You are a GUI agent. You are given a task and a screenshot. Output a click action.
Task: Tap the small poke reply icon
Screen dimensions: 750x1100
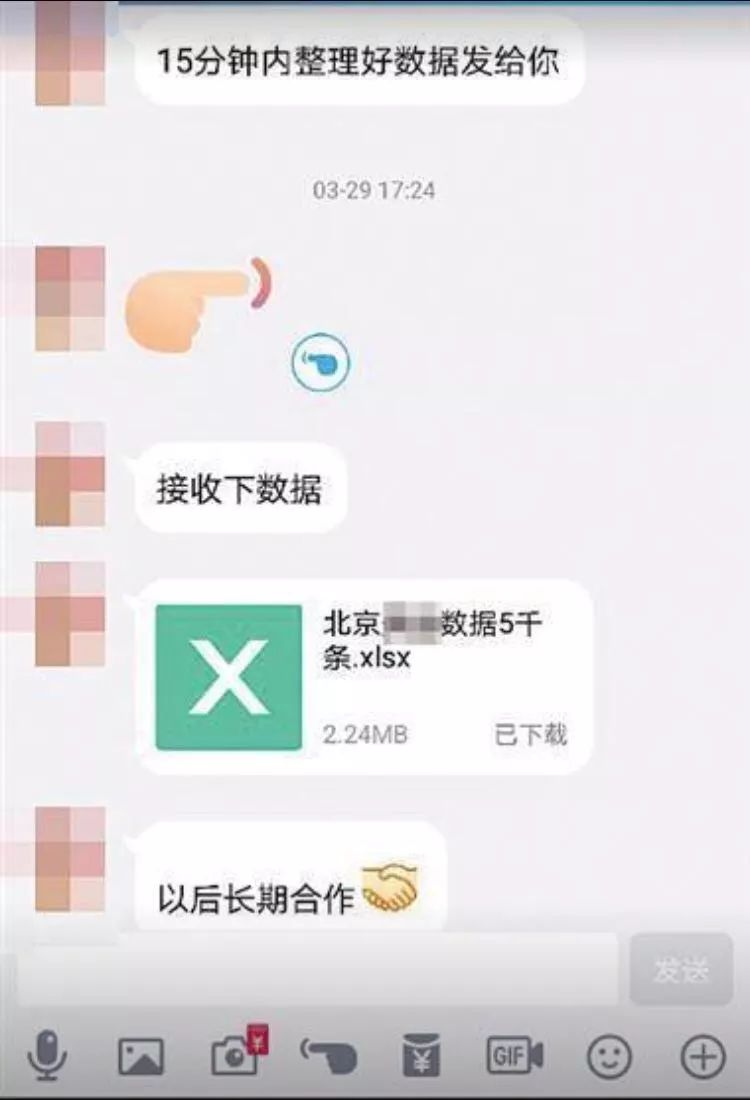tap(321, 364)
